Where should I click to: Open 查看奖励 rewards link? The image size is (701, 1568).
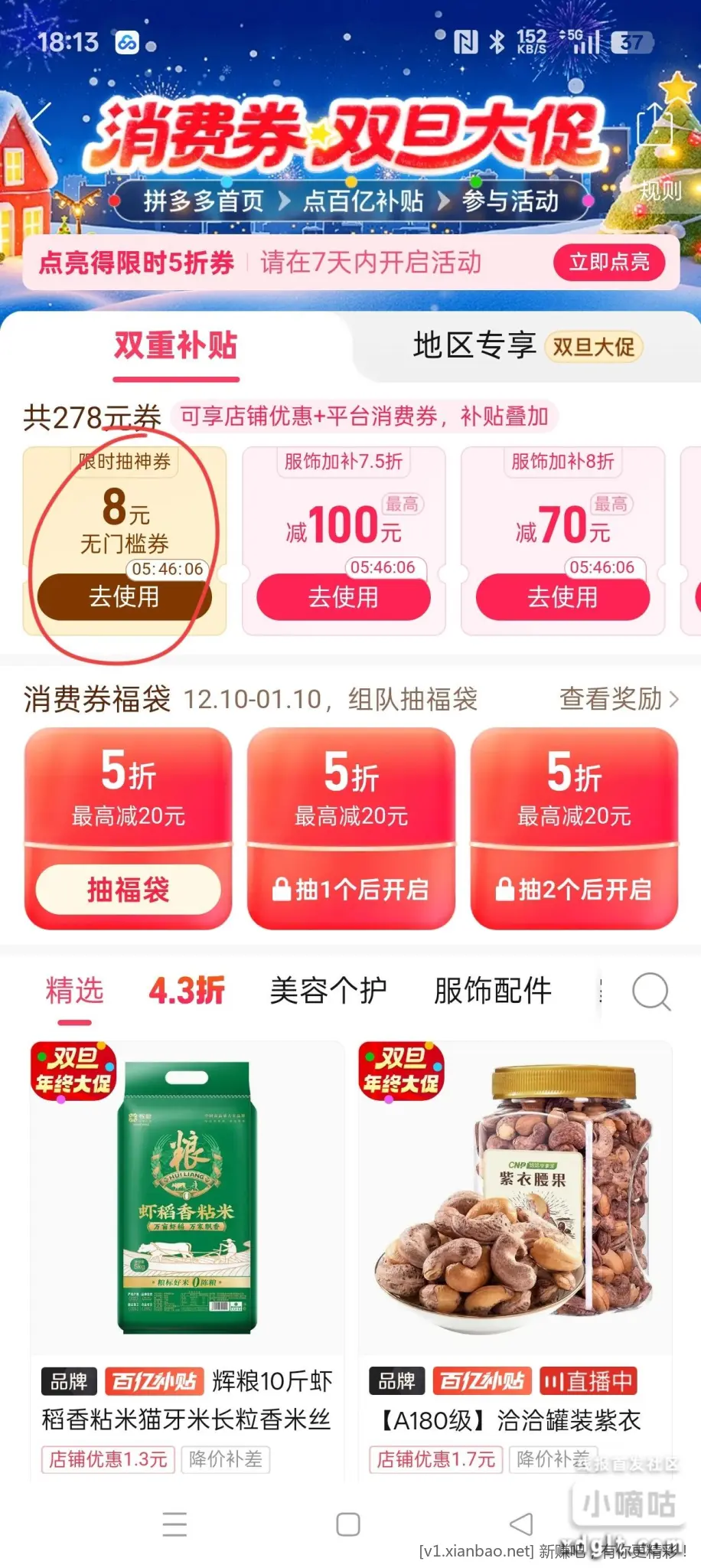pyautogui.click(x=618, y=698)
